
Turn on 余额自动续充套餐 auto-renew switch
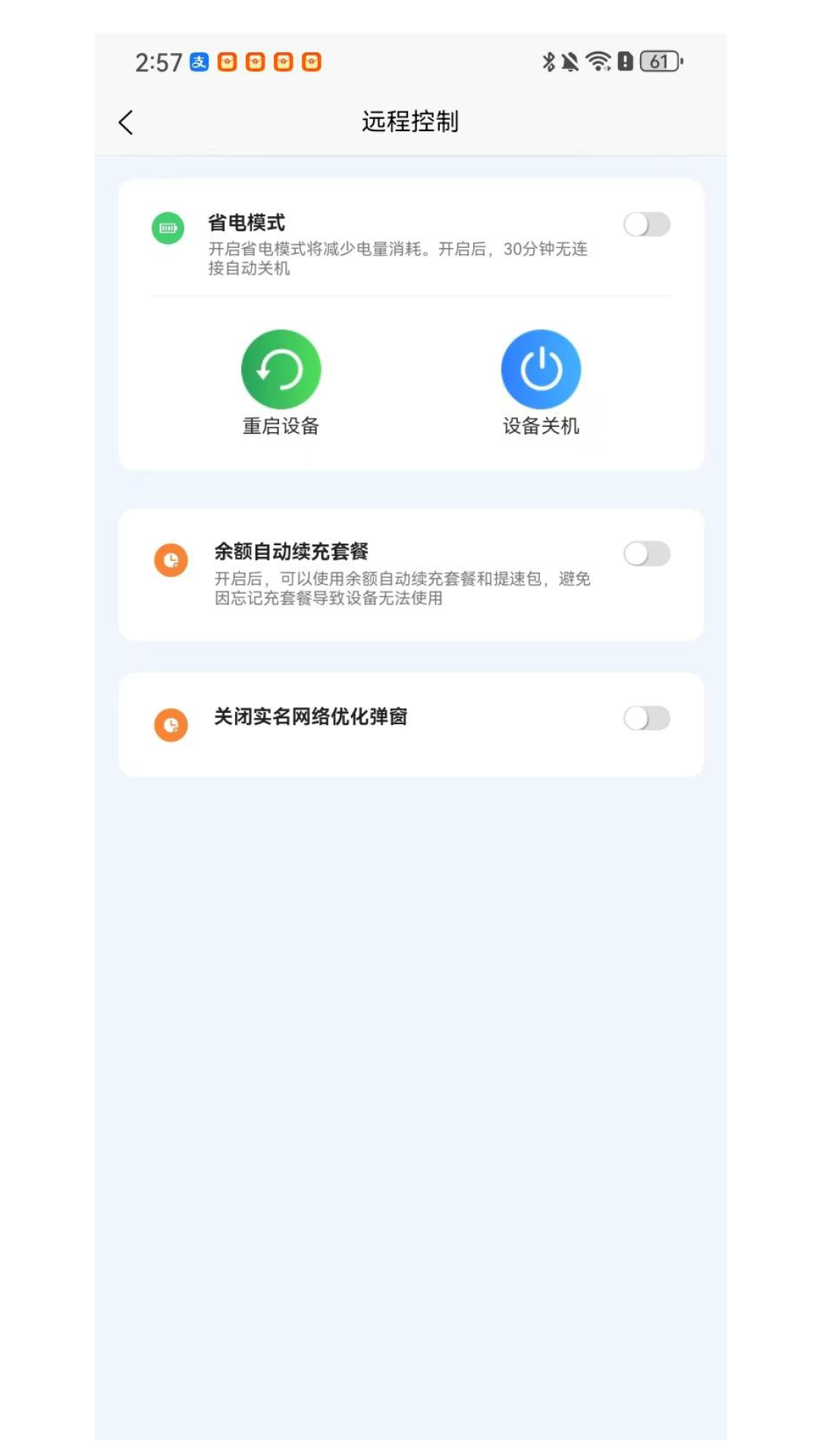pyautogui.click(x=648, y=554)
